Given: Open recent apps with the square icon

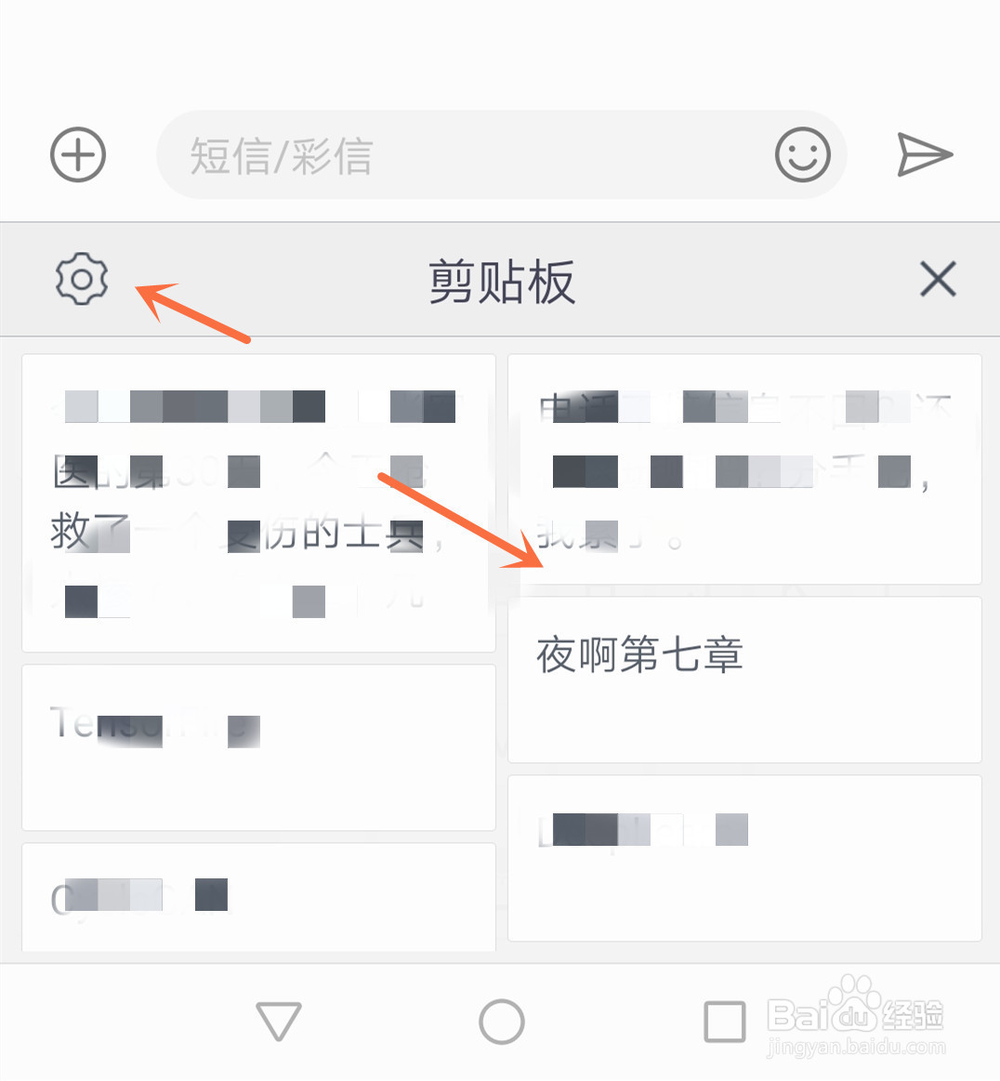Looking at the screenshot, I should click(723, 1021).
